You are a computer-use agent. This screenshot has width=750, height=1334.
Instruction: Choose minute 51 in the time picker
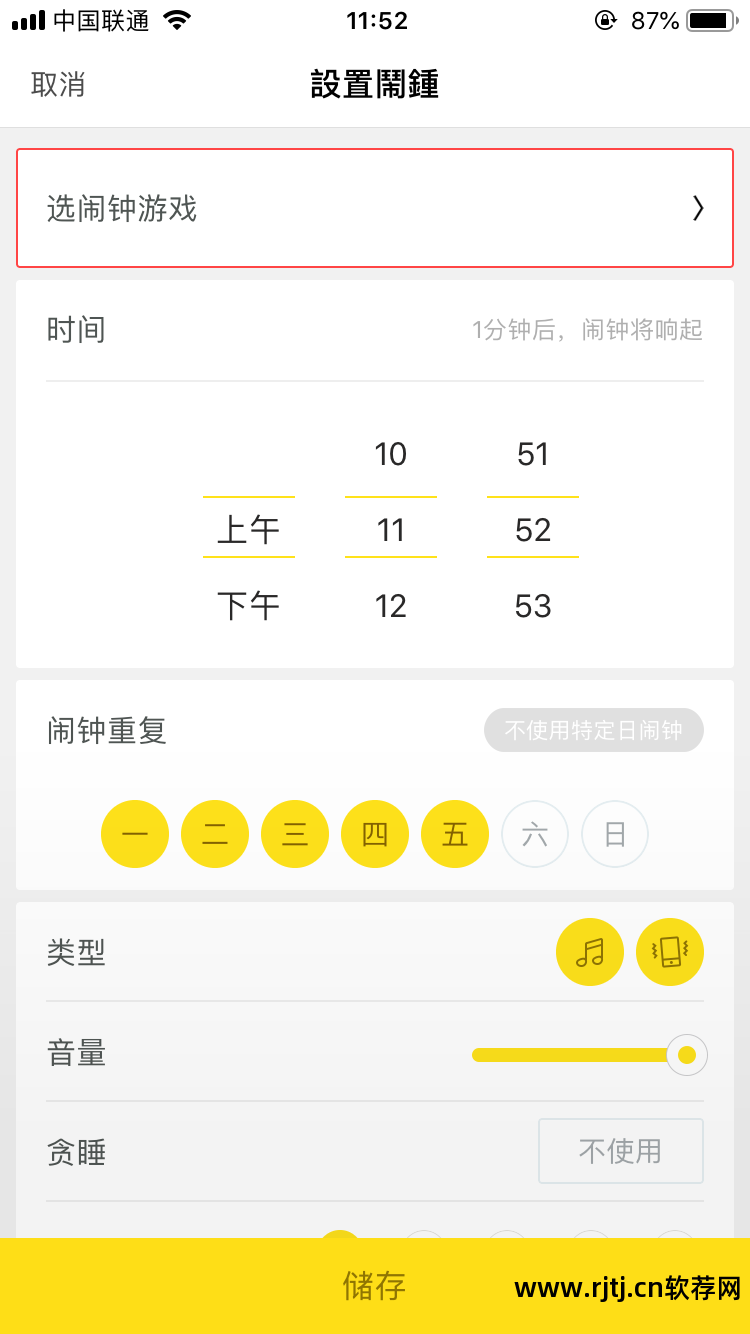[x=533, y=455]
